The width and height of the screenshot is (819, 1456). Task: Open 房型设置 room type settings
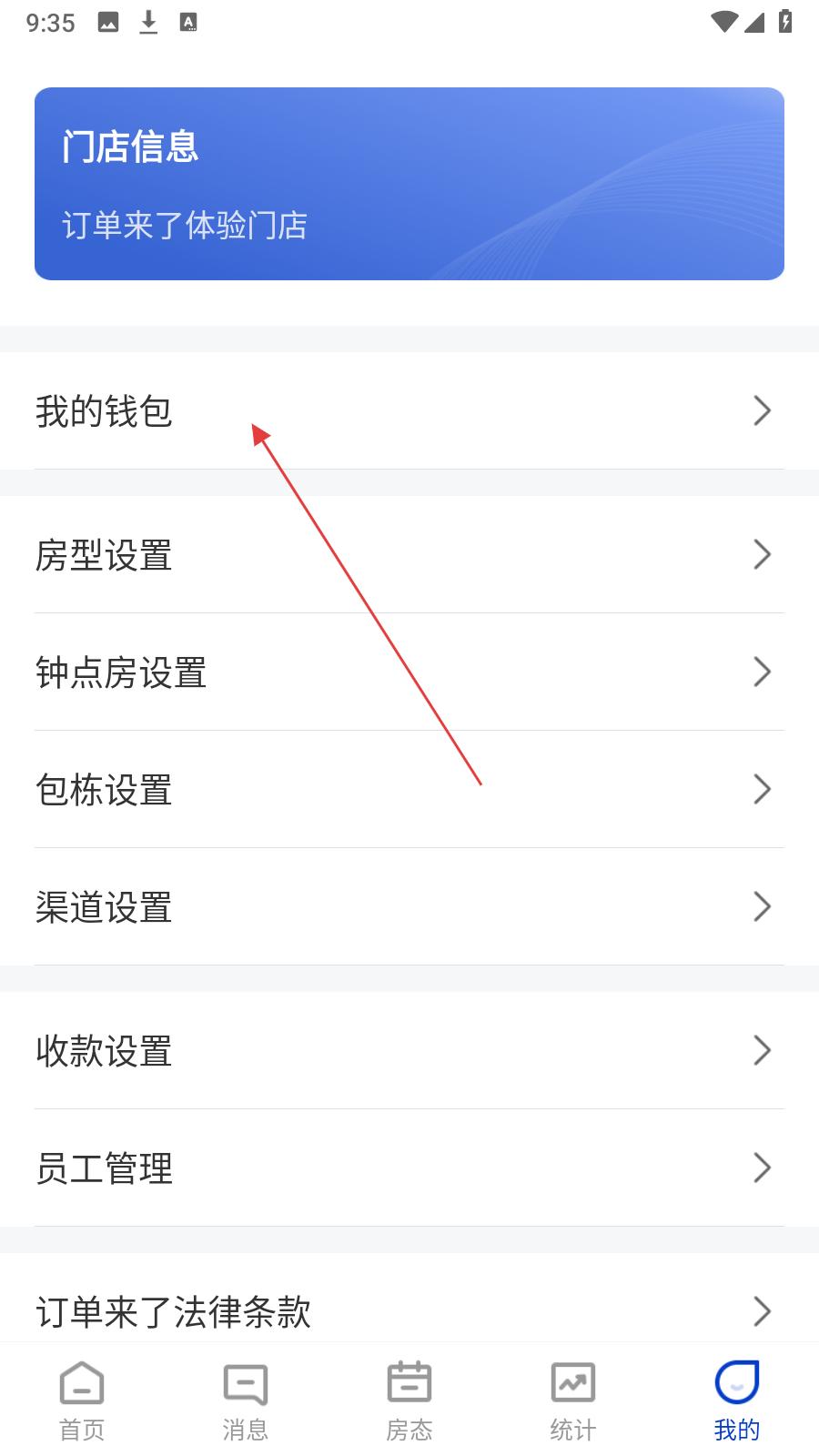pos(409,554)
